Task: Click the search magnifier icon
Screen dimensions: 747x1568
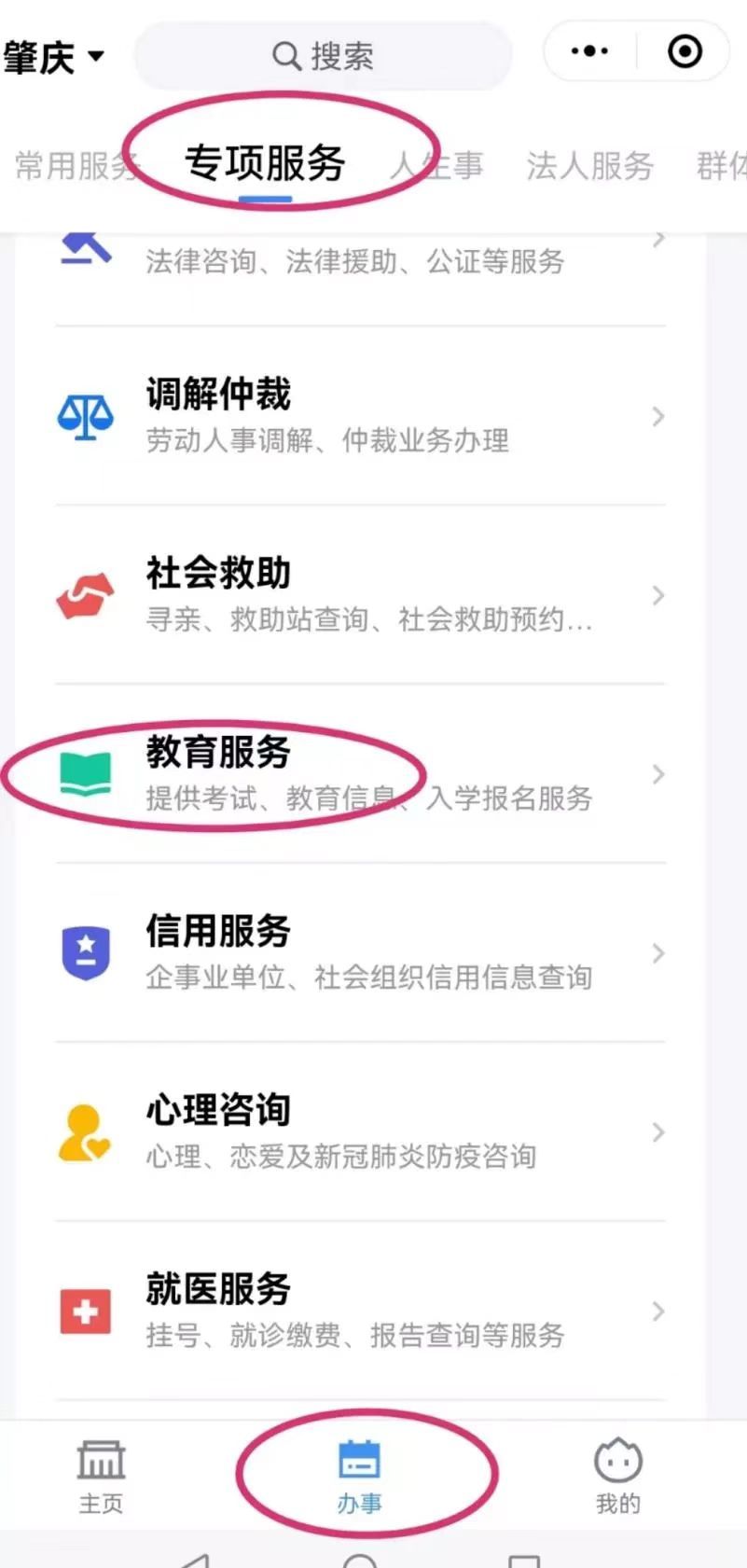Action: tap(285, 56)
